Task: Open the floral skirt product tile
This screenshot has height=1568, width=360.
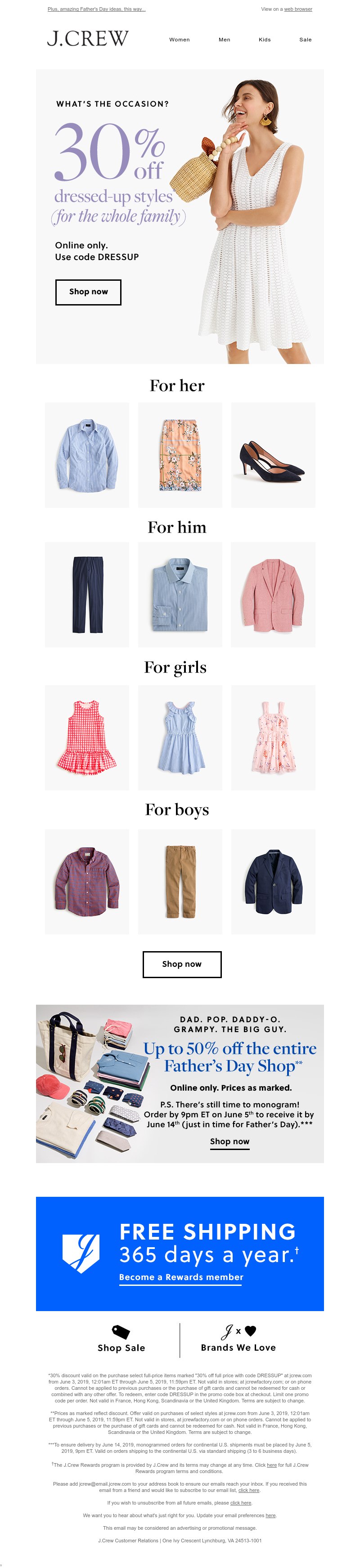Action: click(180, 455)
